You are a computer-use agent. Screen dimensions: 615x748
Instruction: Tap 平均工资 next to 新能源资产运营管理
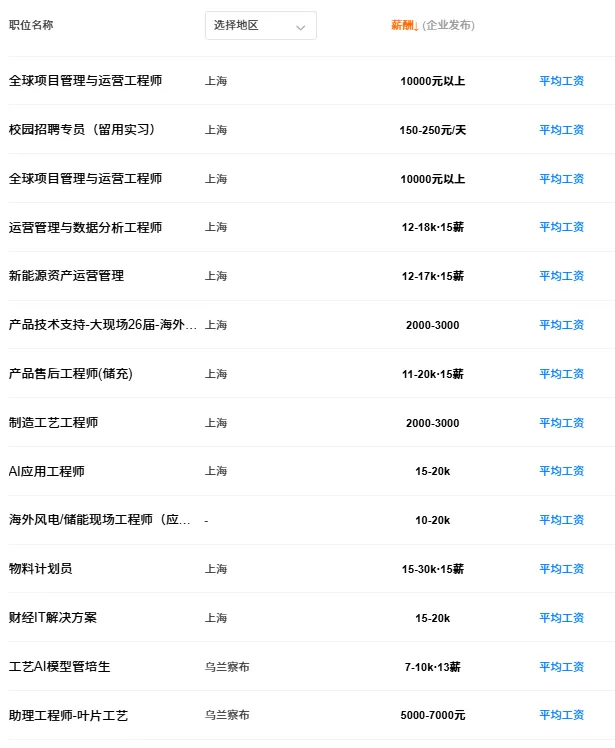561,276
